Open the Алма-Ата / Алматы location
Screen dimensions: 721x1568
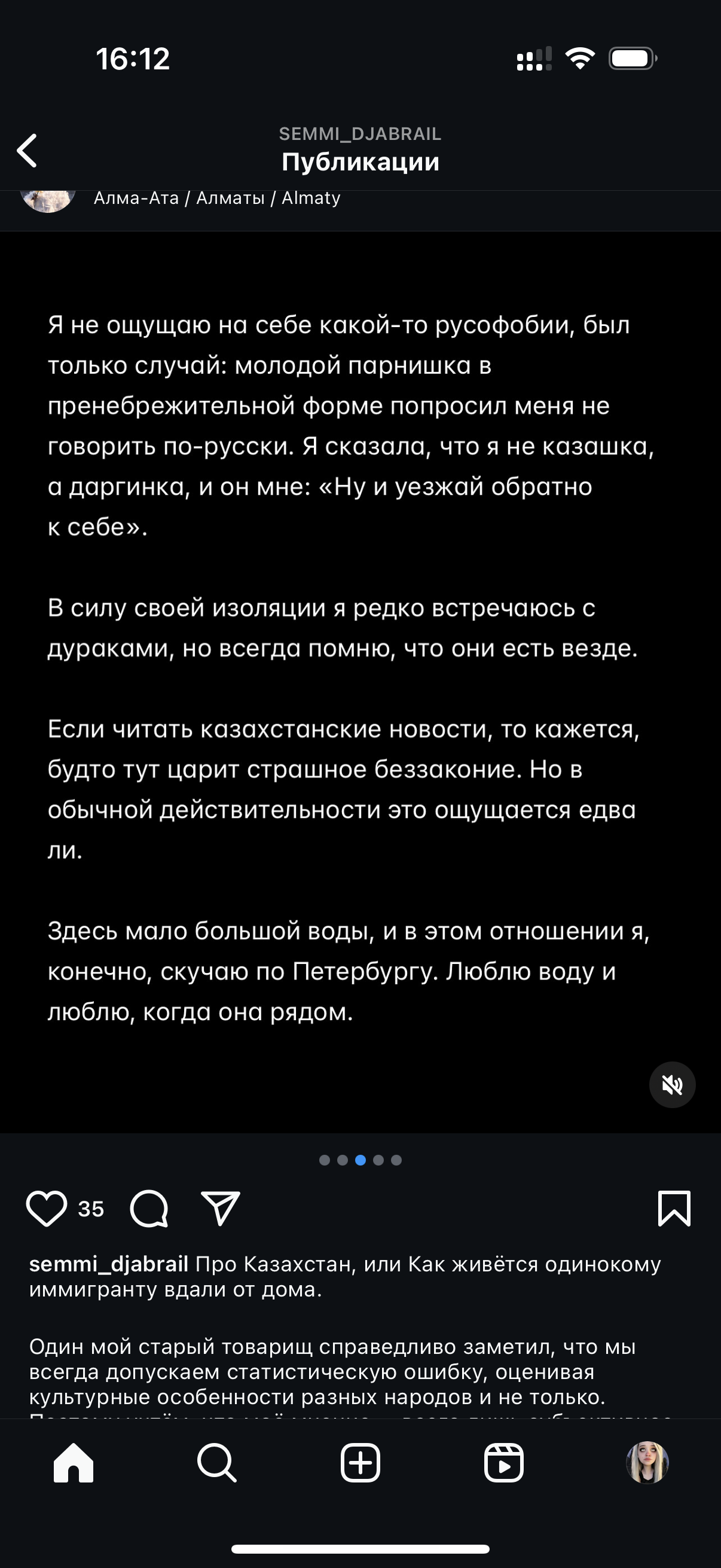click(217, 198)
